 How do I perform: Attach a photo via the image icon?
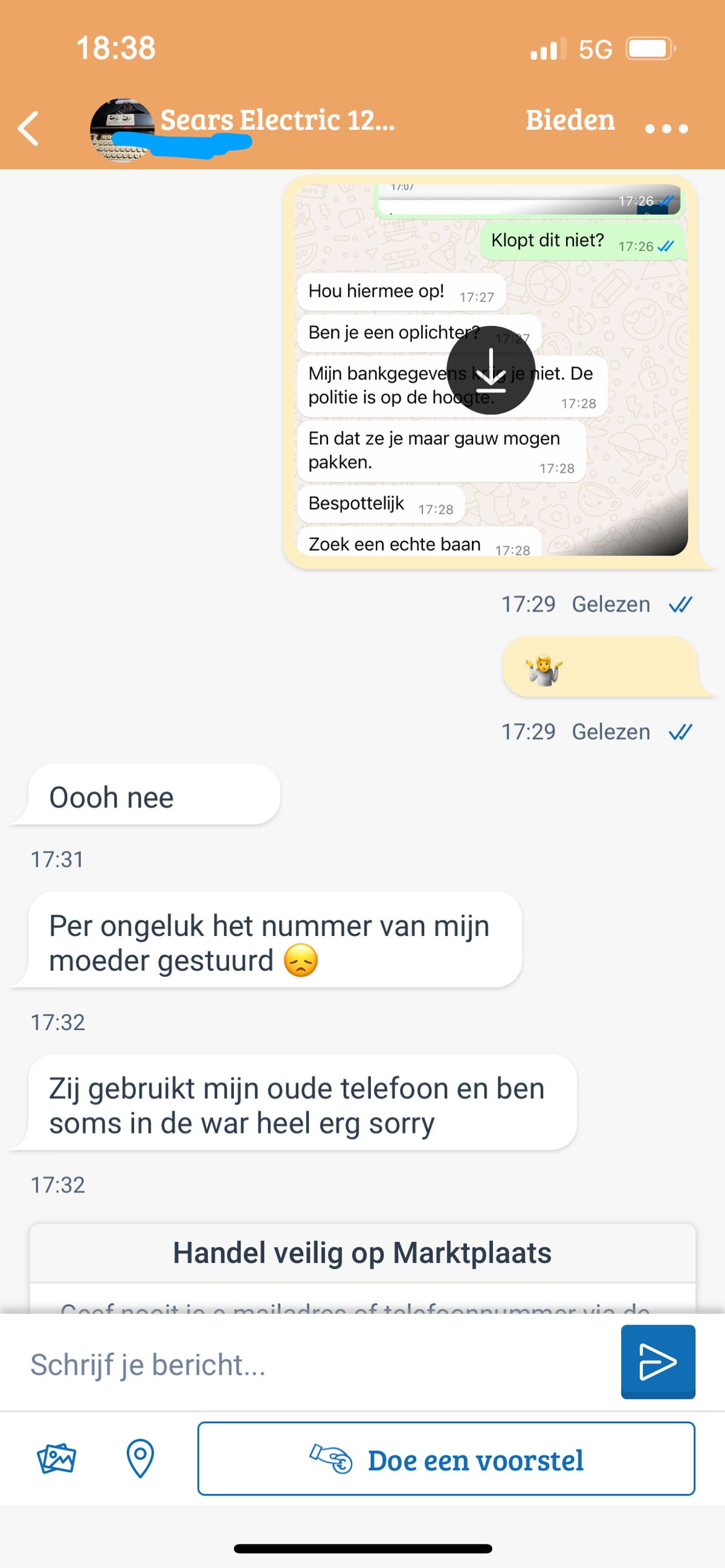coord(56,1459)
